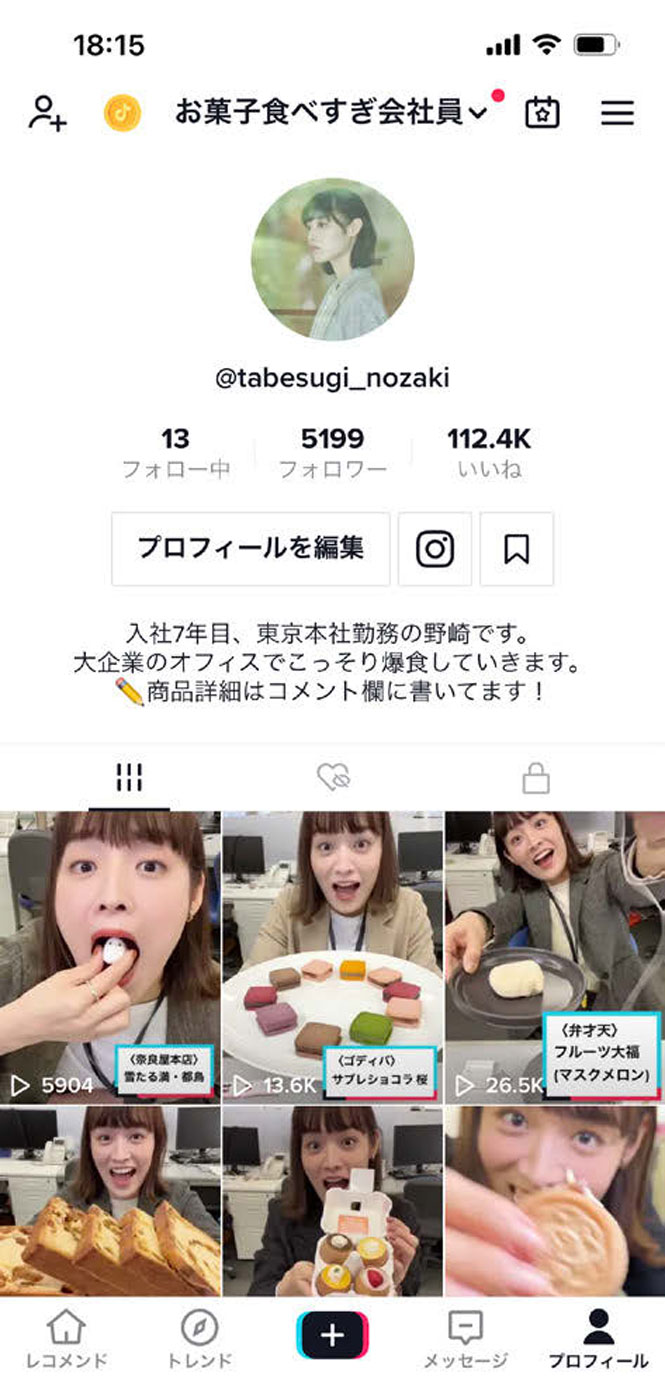Go to the レコメンド tab

66,1340
